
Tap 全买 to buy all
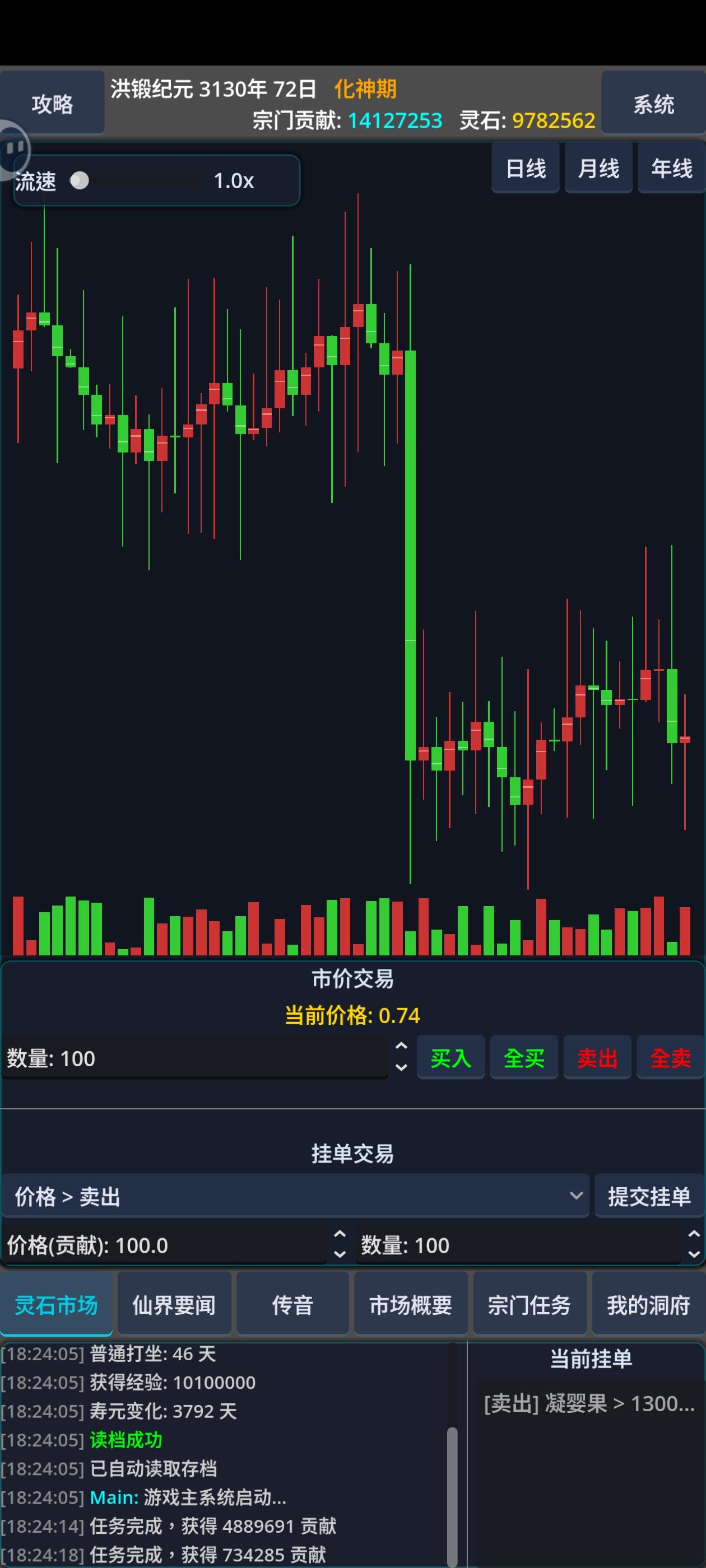[x=524, y=1057]
